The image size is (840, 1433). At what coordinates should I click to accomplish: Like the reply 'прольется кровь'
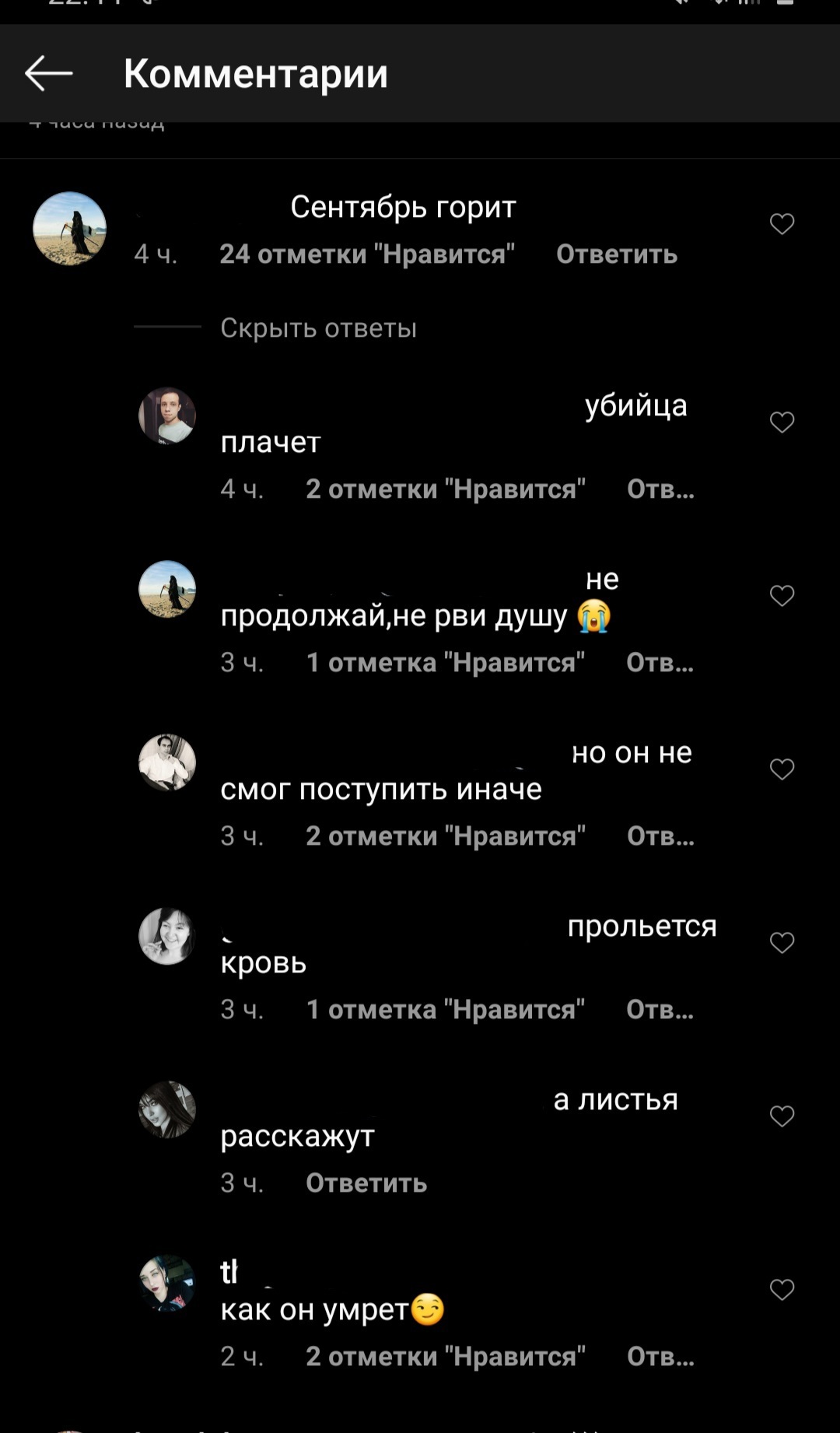coord(782,943)
